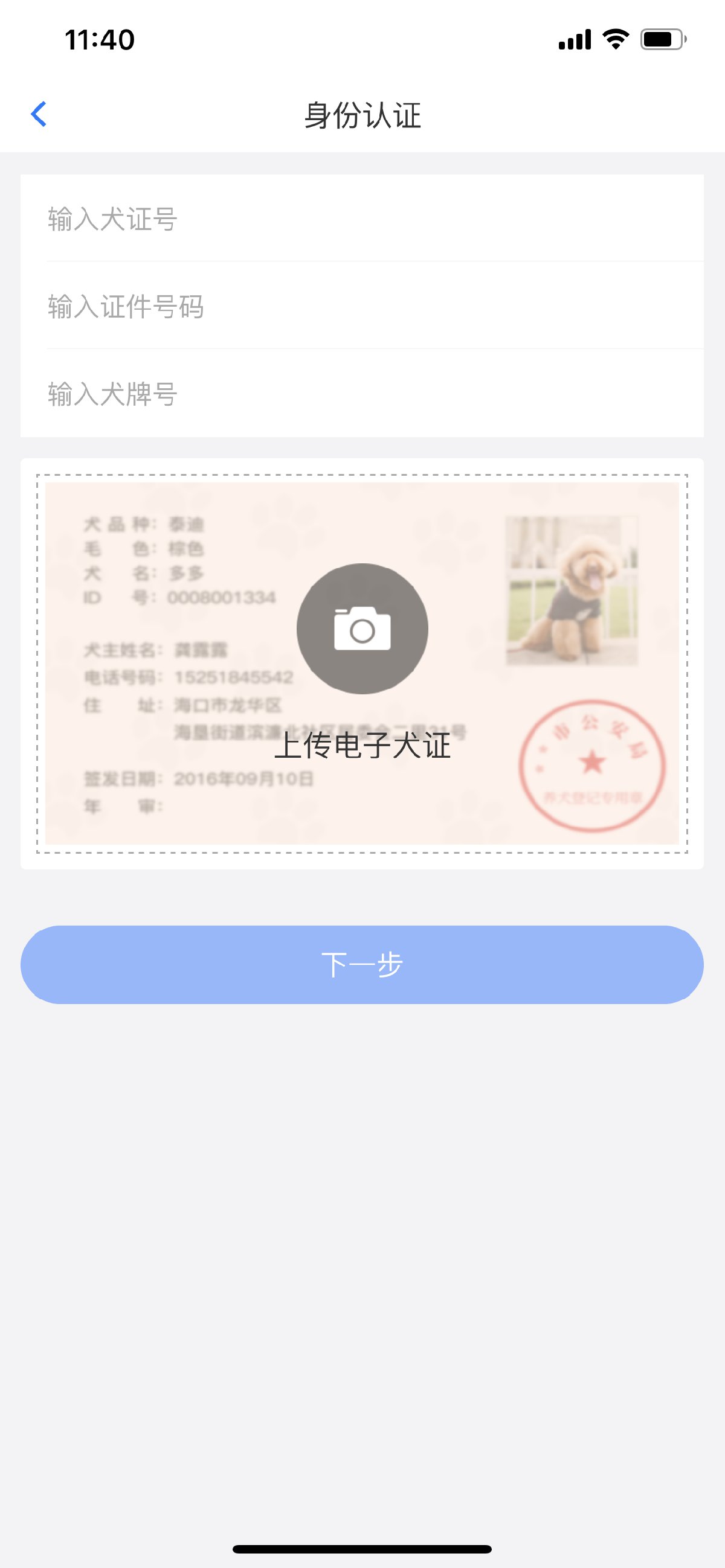Viewport: 725px width, 1568px height.
Task: Focus the 输入犬证号 field
Action: (x=362, y=219)
